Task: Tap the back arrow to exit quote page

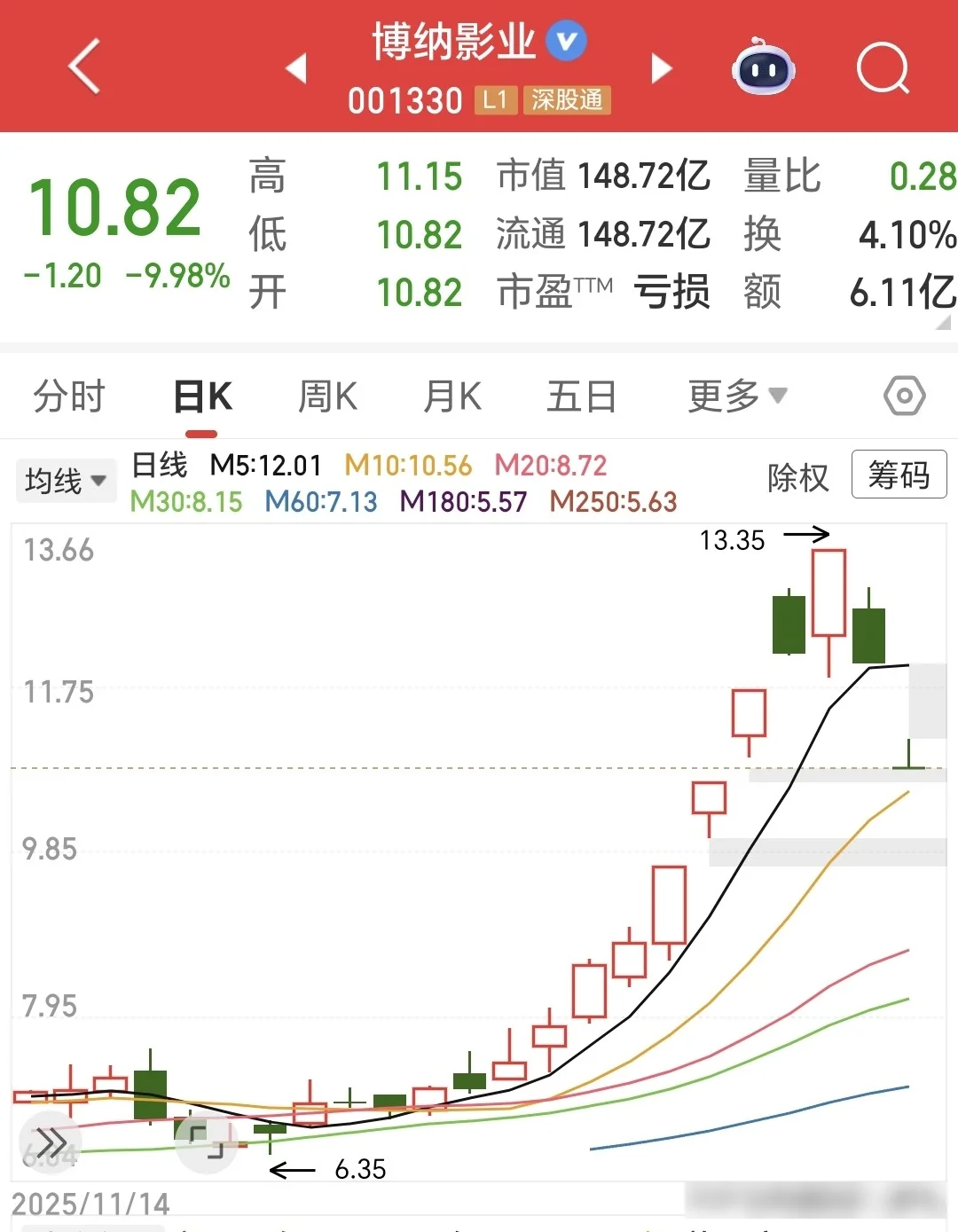Action: [84, 67]
